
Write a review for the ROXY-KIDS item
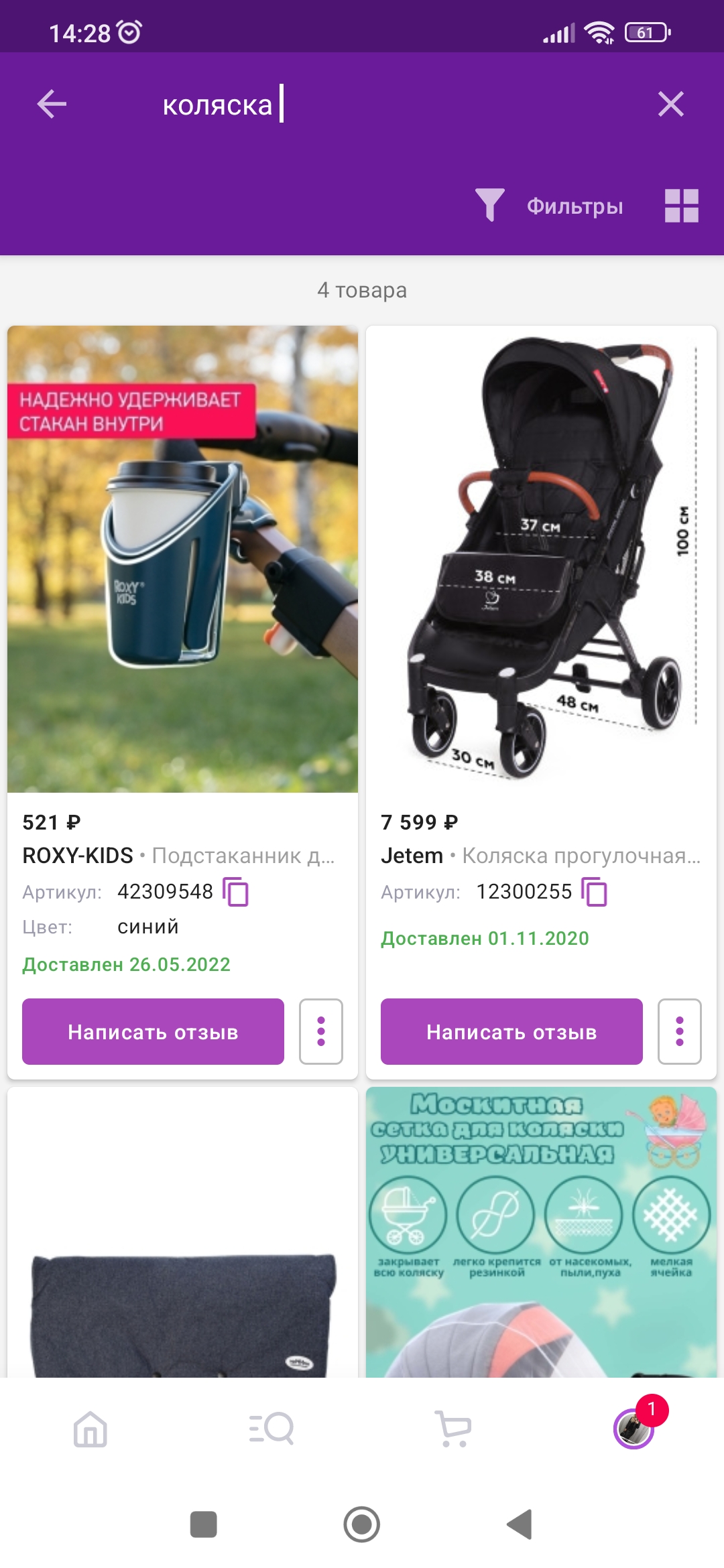click(153, 1032)
